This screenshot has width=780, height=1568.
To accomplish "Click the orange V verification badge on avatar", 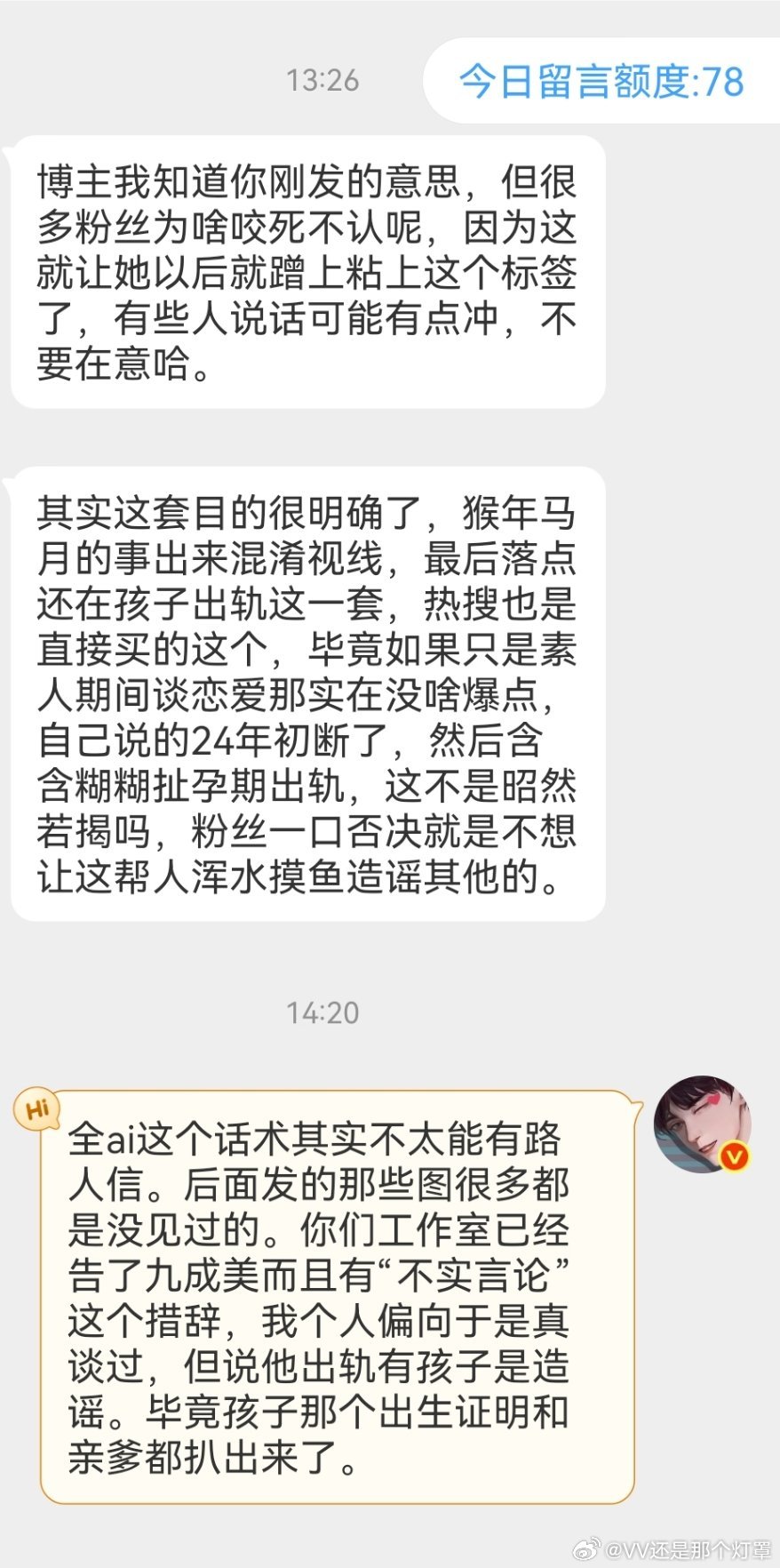I will (x=733, y=1156).
